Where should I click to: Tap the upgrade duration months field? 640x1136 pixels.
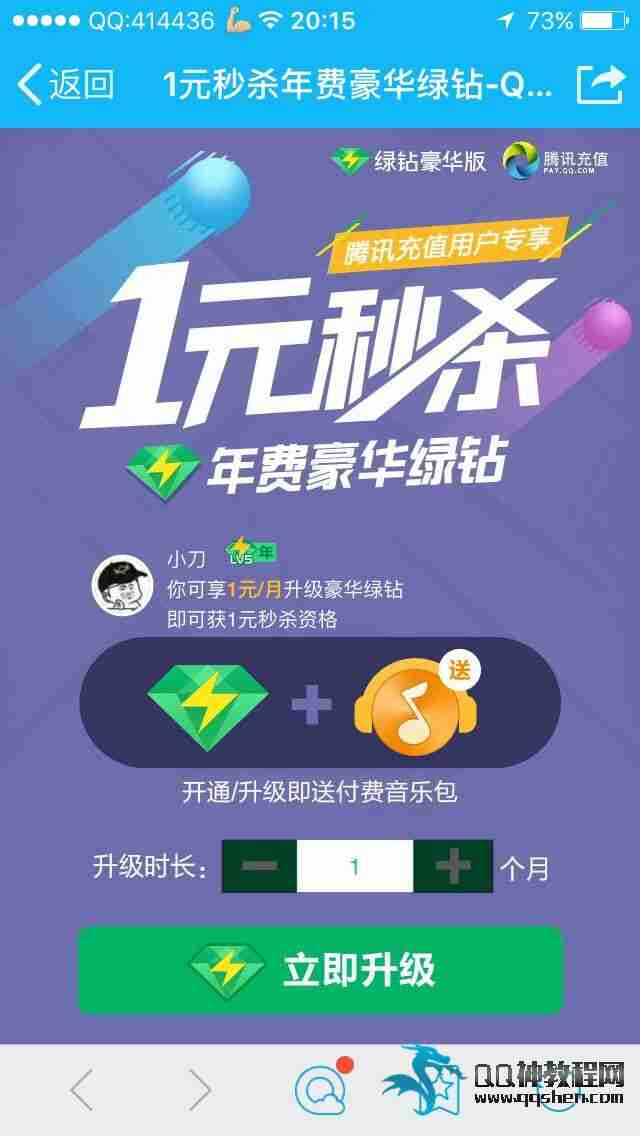tap(354, 866)
